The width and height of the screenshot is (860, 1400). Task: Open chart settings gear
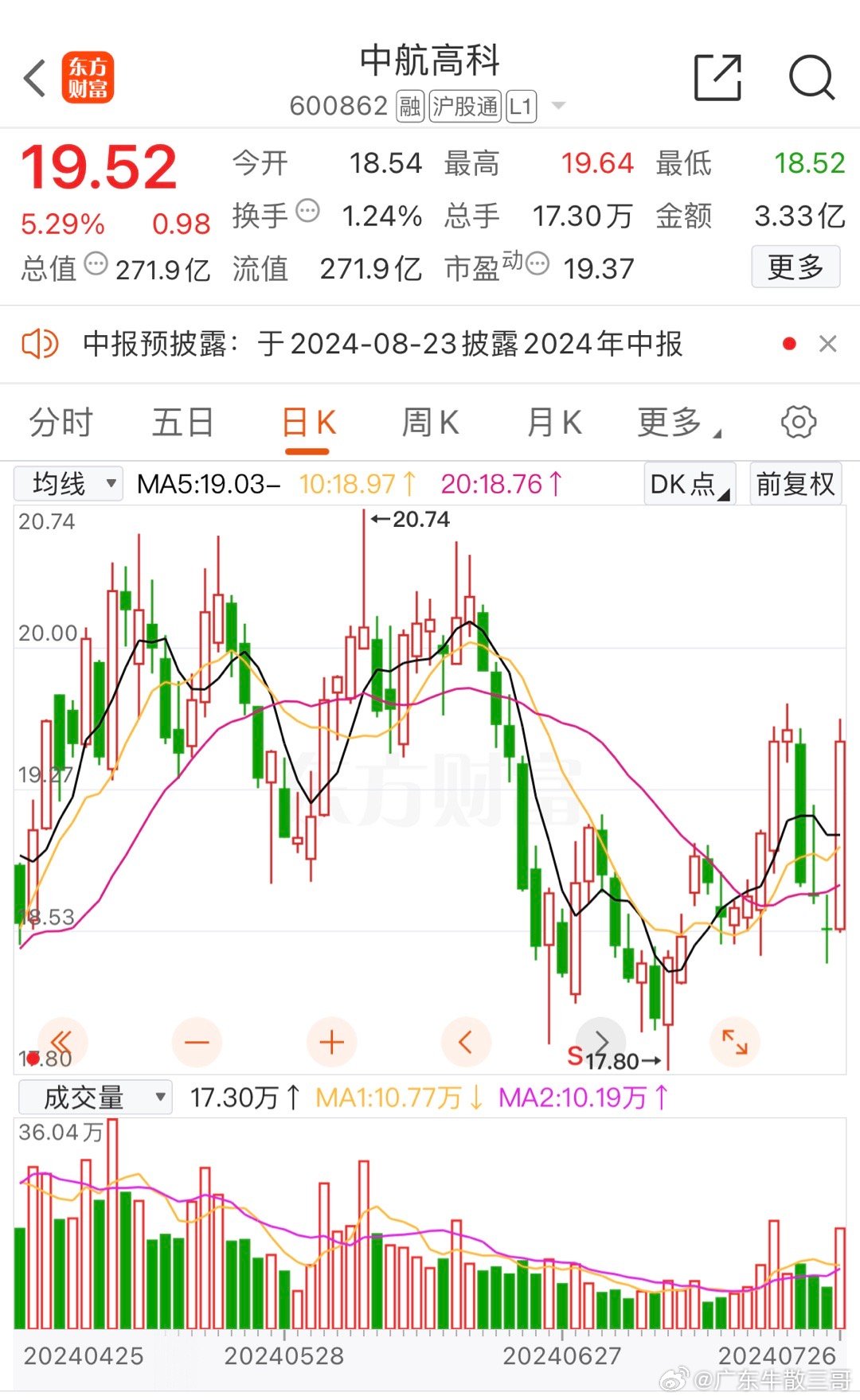point(799,423)
